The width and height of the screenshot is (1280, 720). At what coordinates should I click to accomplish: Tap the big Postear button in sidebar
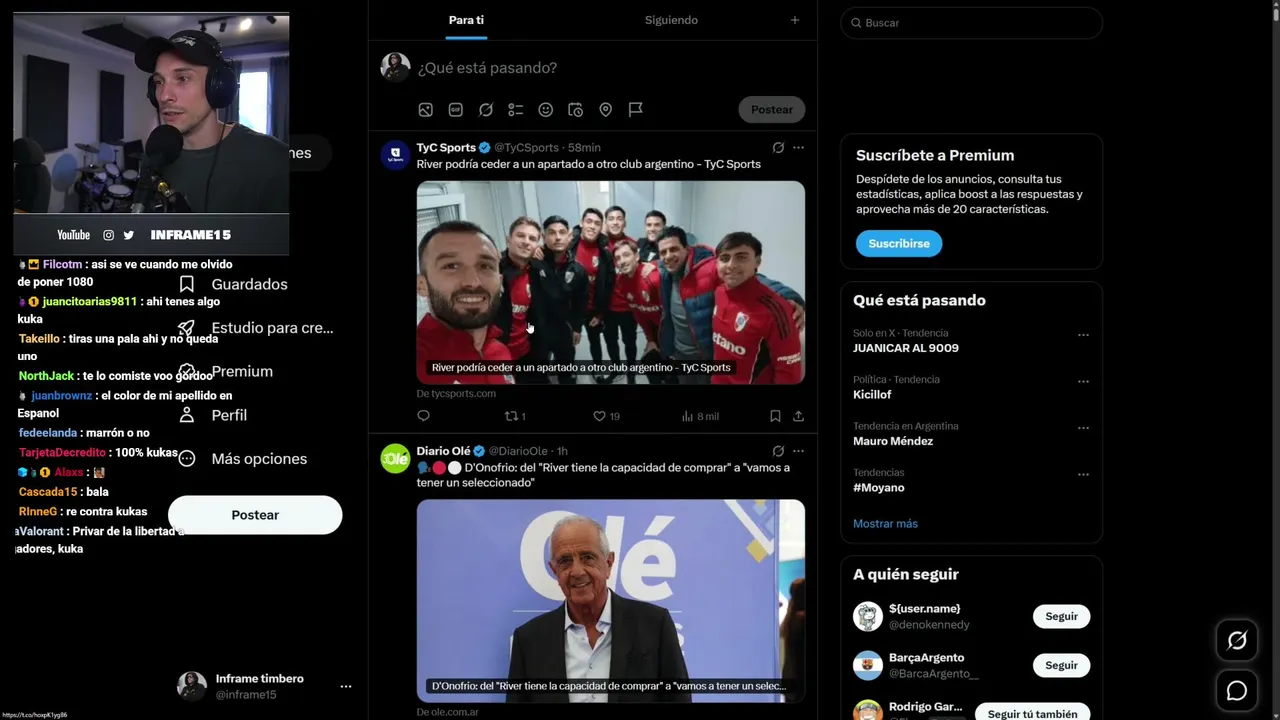[x=255, y=515]
